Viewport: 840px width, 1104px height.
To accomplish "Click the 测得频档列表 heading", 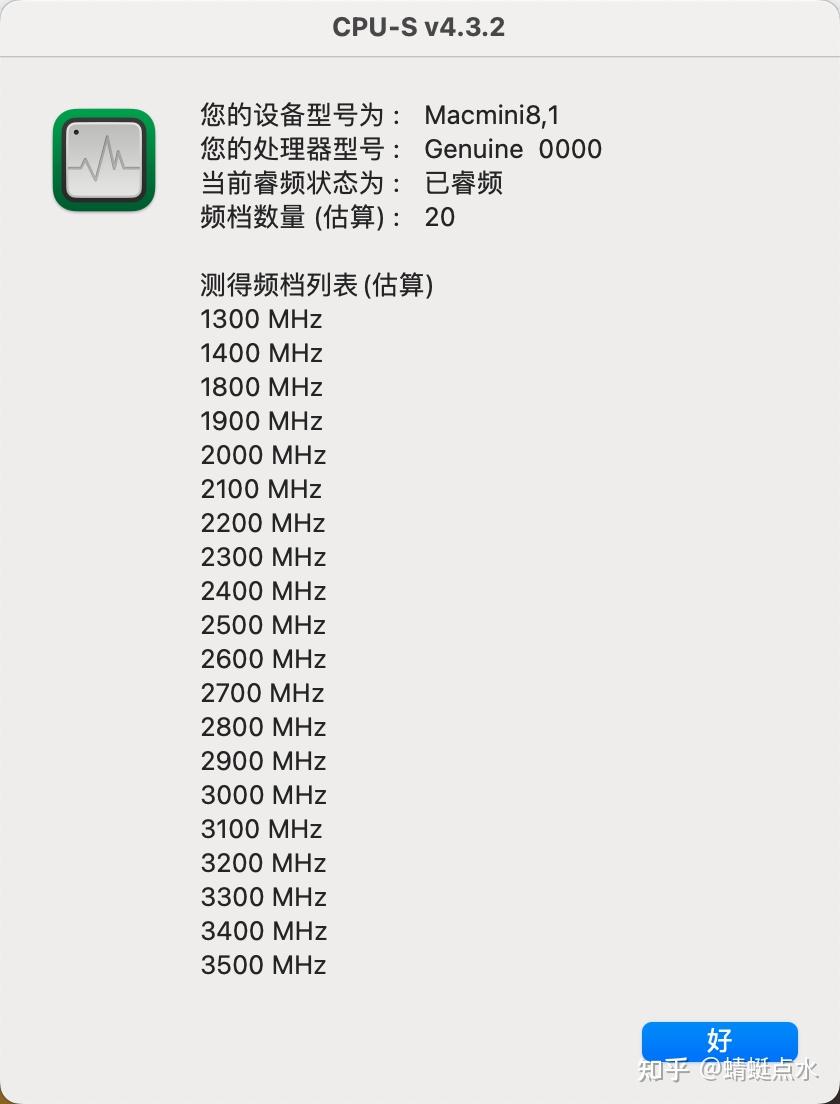I will coord(316,285).
